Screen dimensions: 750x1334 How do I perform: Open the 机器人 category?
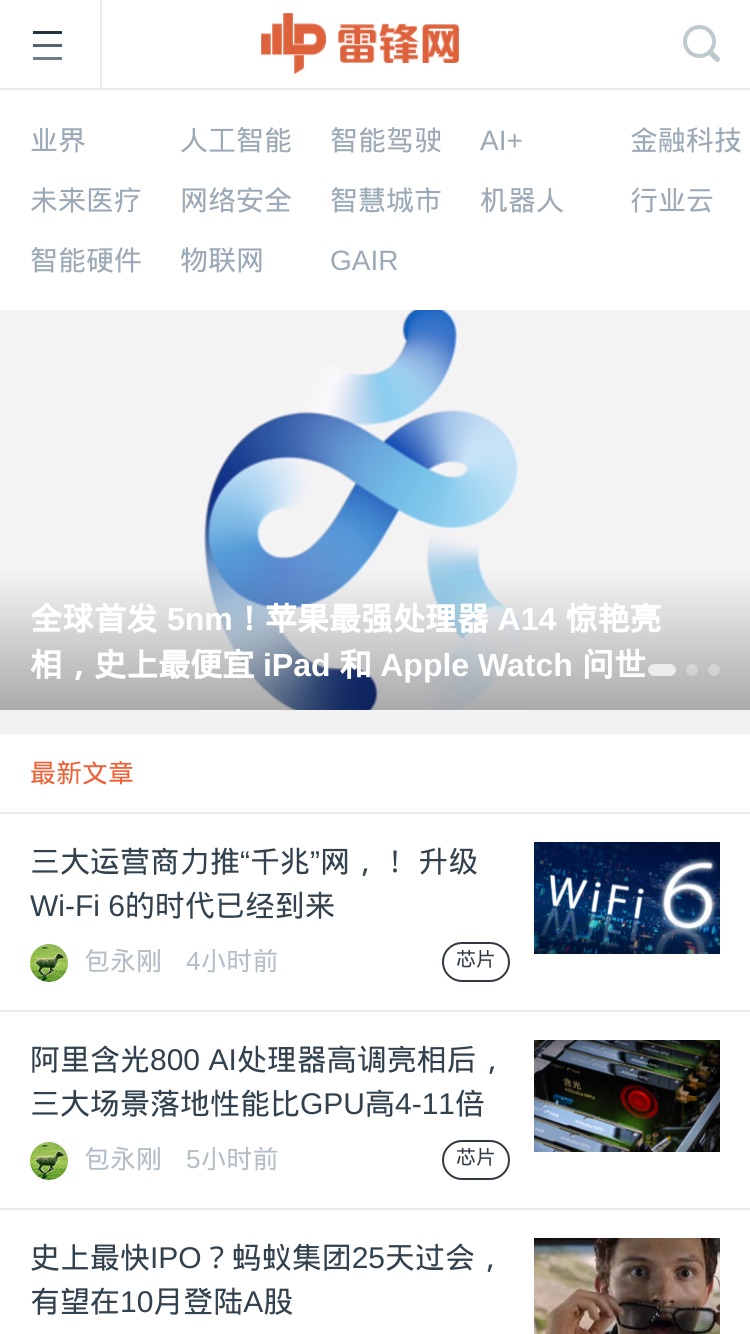pyautogui.click(x=522, y=201)
